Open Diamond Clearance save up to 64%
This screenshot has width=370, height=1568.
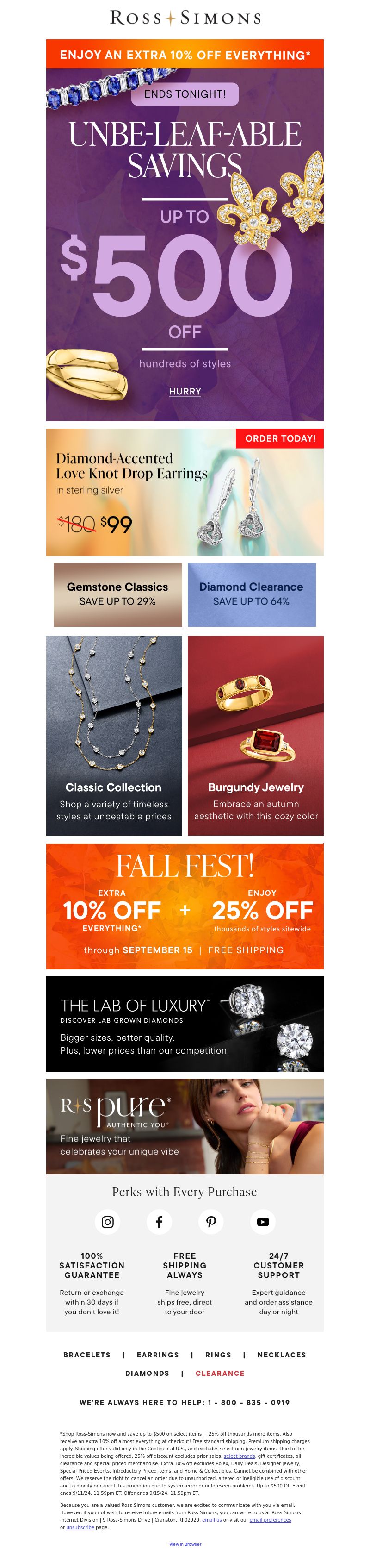[251, 594]
